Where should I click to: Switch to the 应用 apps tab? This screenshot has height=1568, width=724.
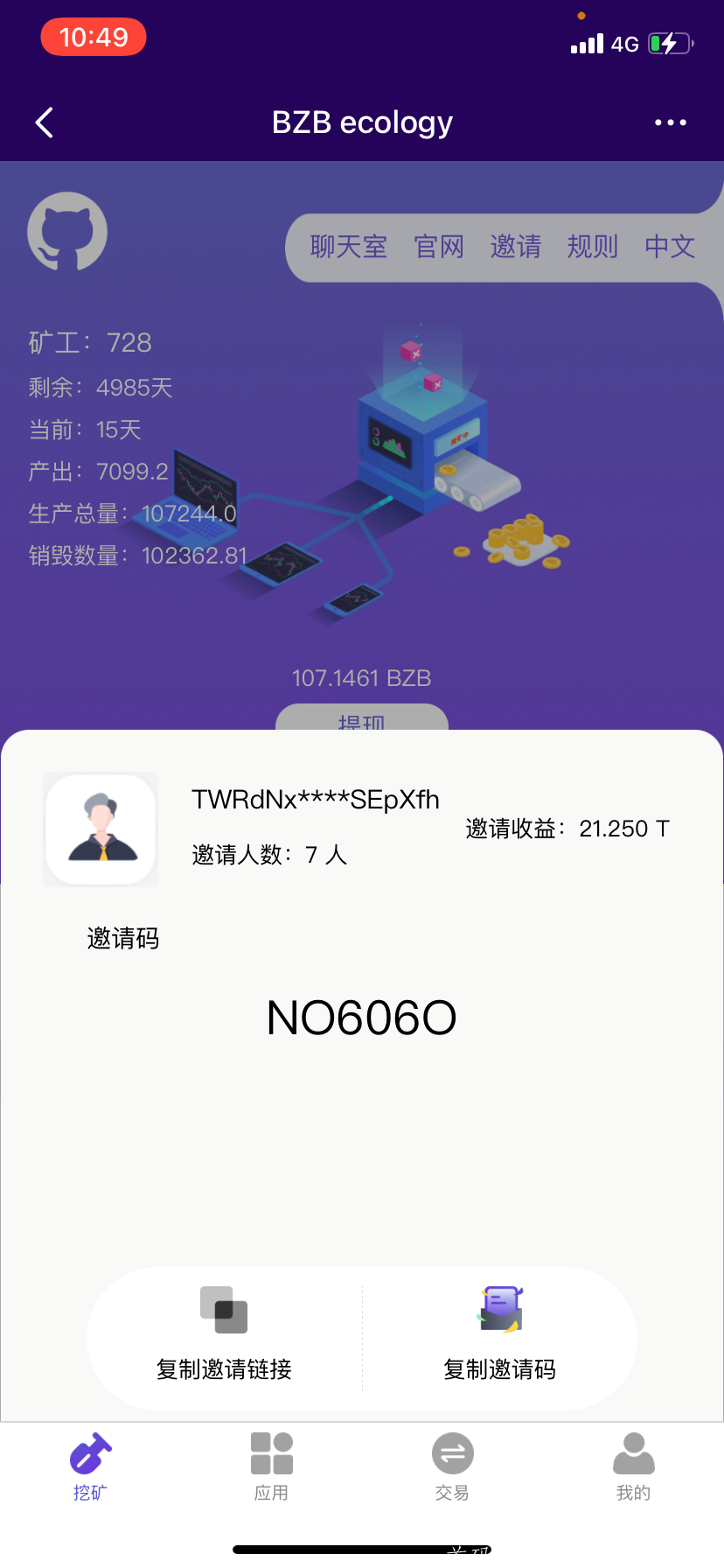pos(271,1467)
